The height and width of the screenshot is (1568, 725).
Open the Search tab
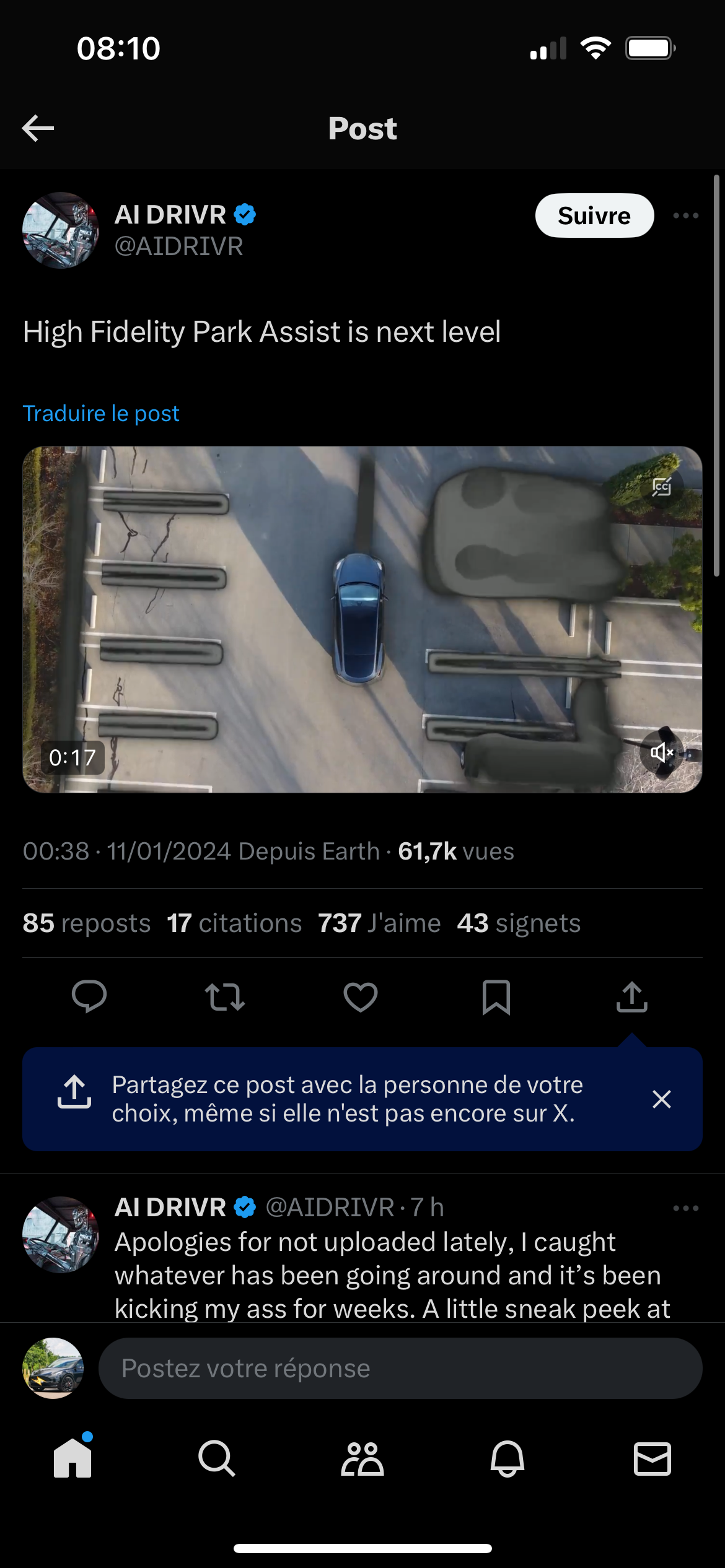tap(217, 1458)
